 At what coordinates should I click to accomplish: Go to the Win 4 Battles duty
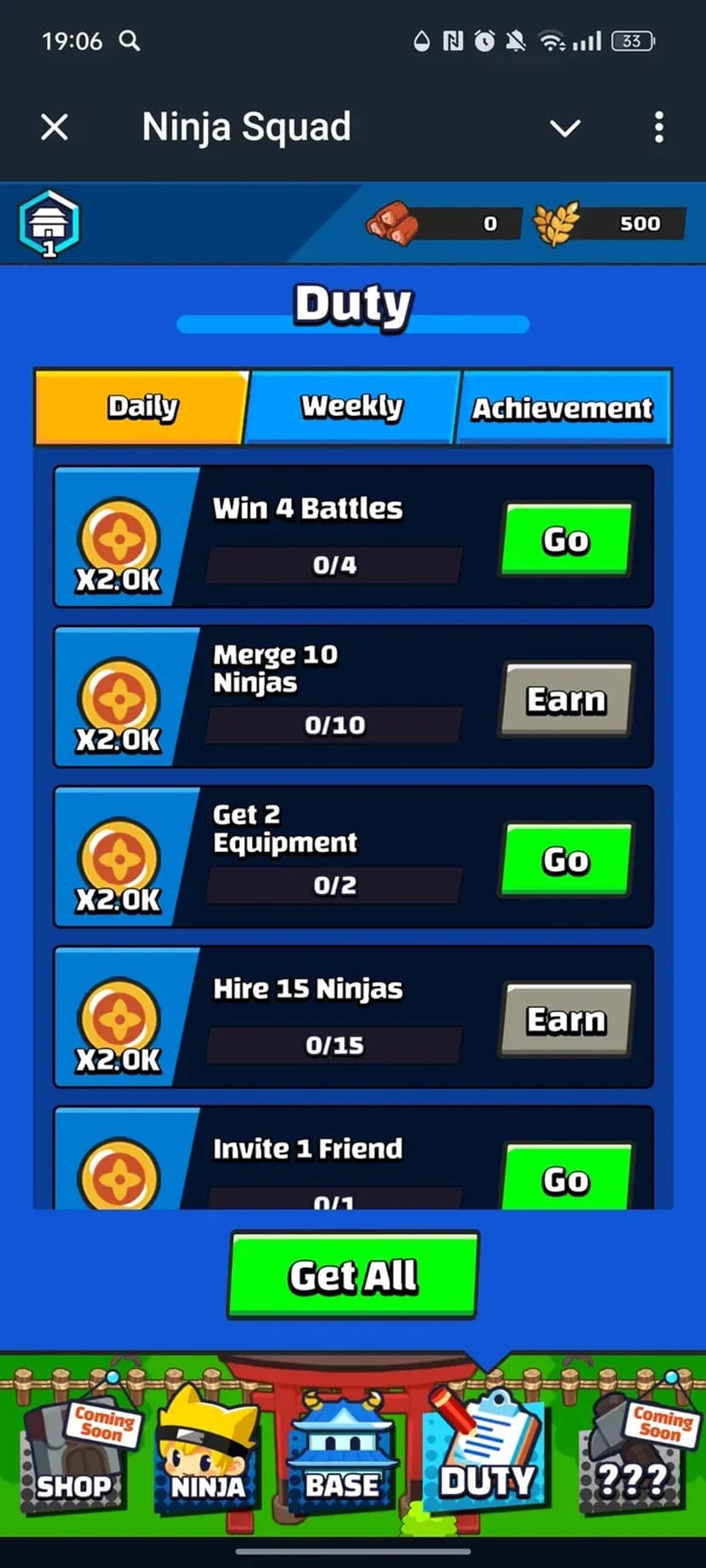pyautogui.click(x=566, y=539)
